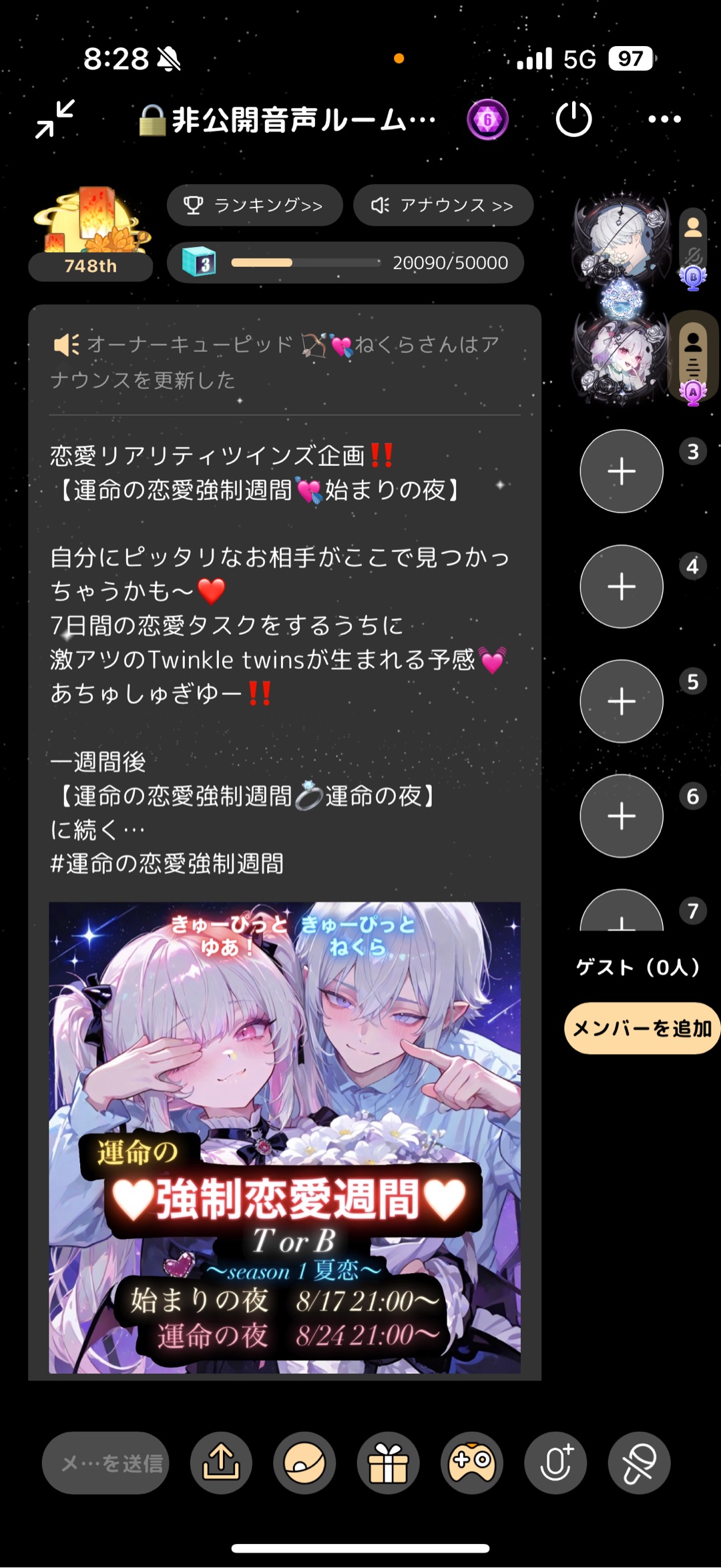The image size is (721, 1568).
Task: Tap メンバーを追加 to add members
Action: (x=642, y=1028)
